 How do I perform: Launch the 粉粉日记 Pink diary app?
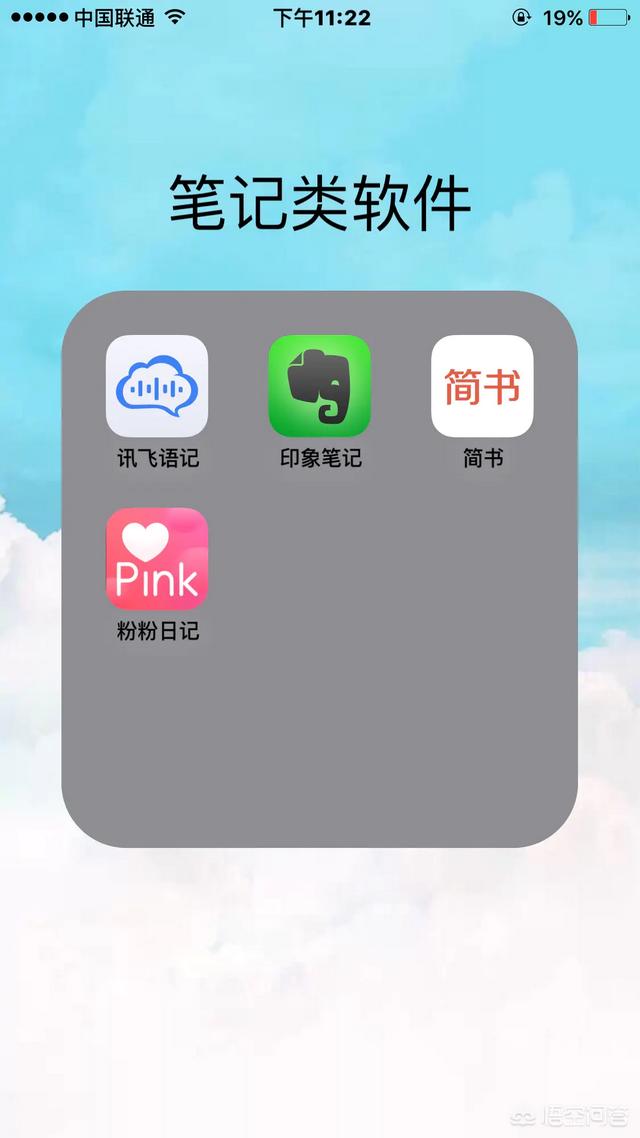point(157,558)
